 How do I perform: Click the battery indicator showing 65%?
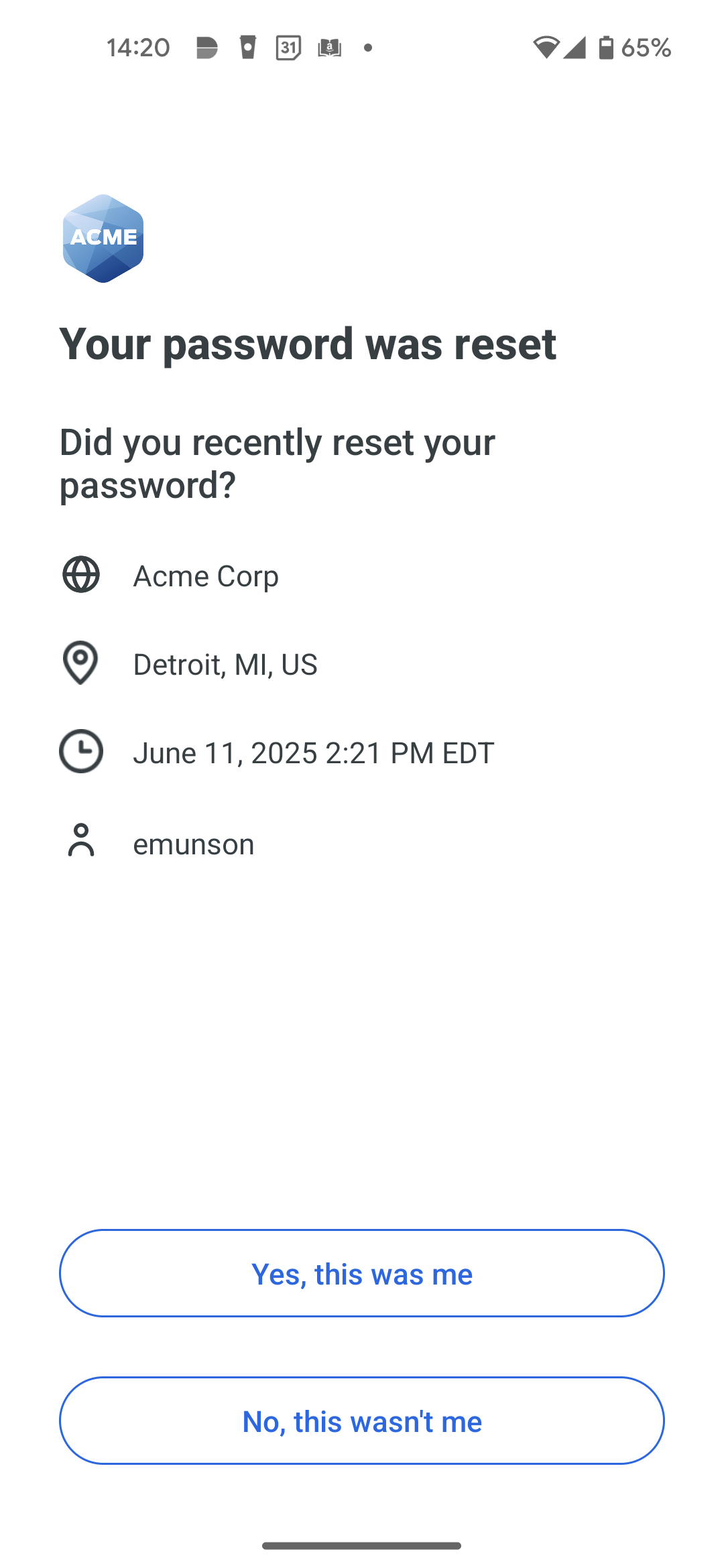click(x=609, y=46)
